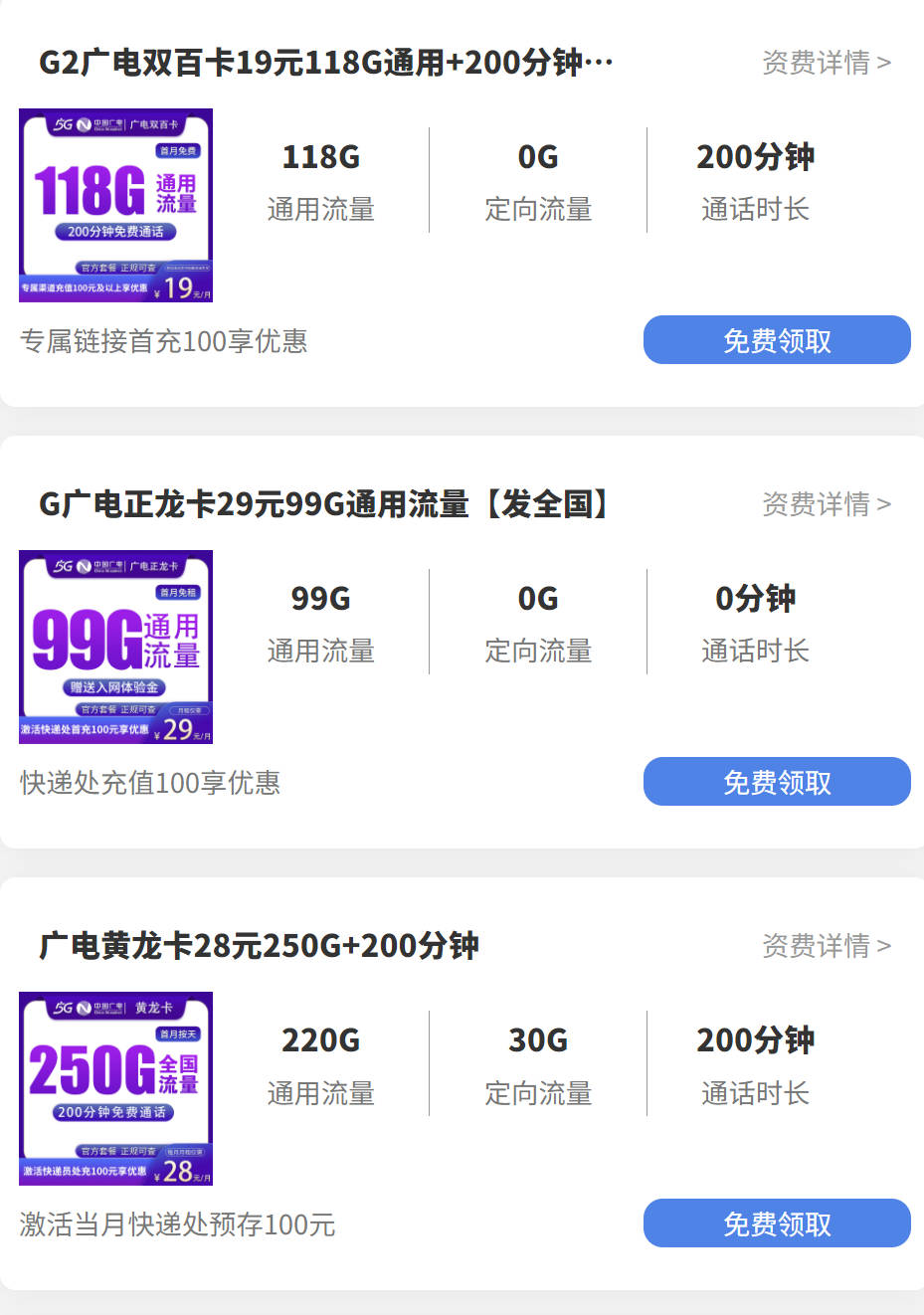Click promo text 专属链接首充100享优惠
The image size is (924, 1315).
165,341
